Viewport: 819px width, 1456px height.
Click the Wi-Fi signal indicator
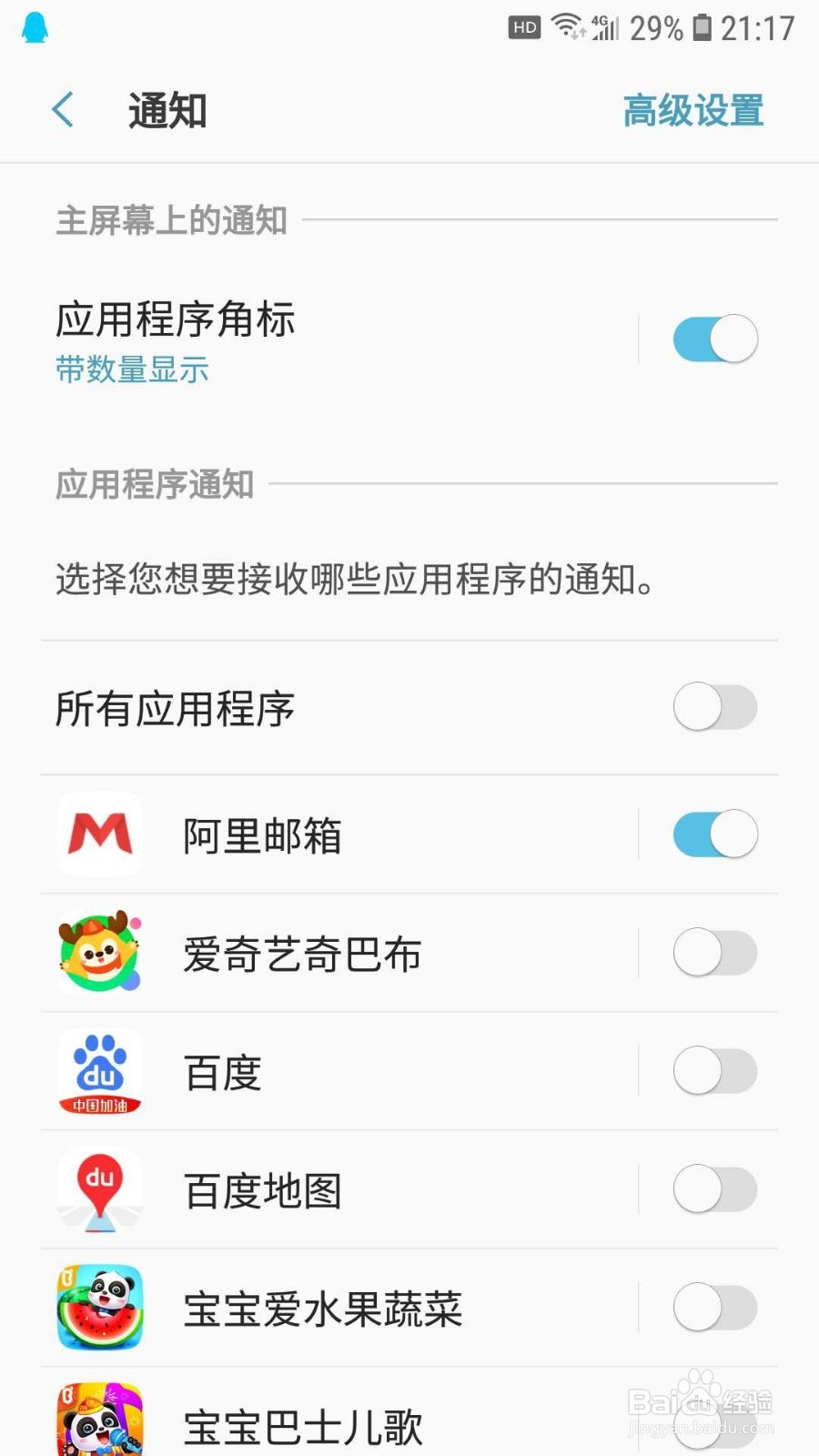pyautogui.click(x=564, y=27)
